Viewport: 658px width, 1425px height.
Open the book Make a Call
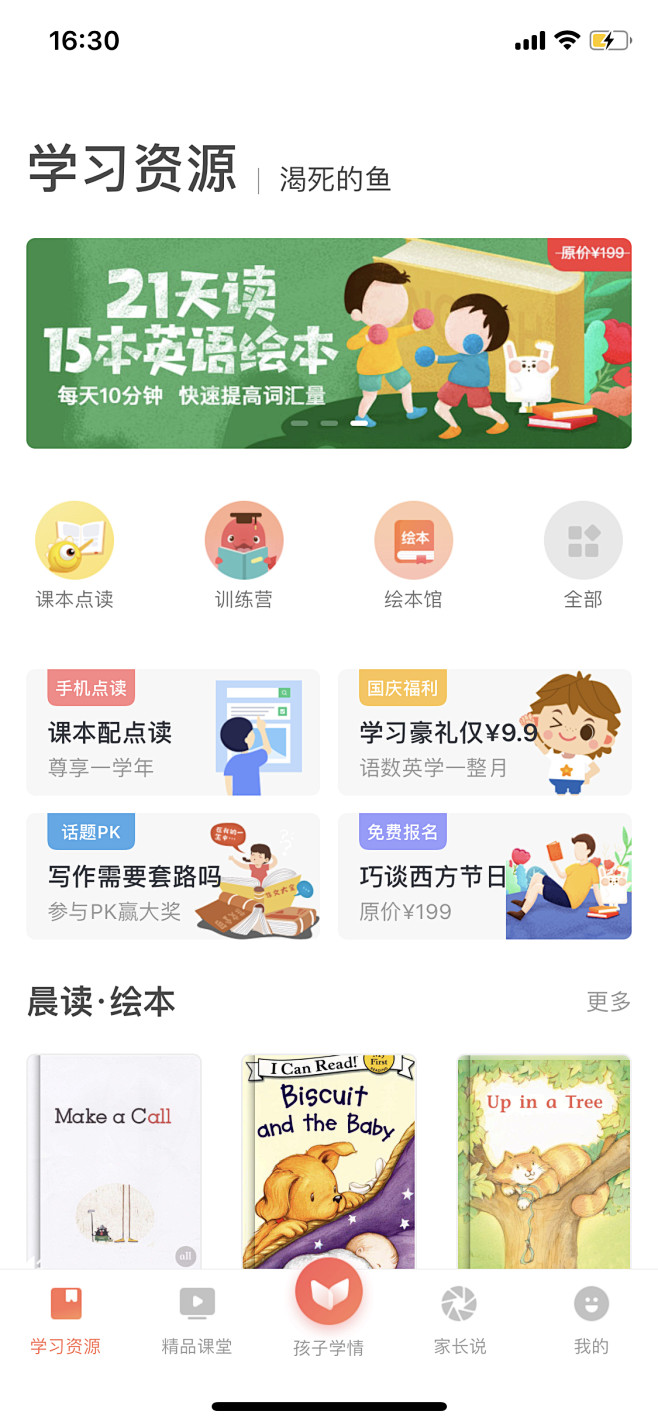[114, 1161]
